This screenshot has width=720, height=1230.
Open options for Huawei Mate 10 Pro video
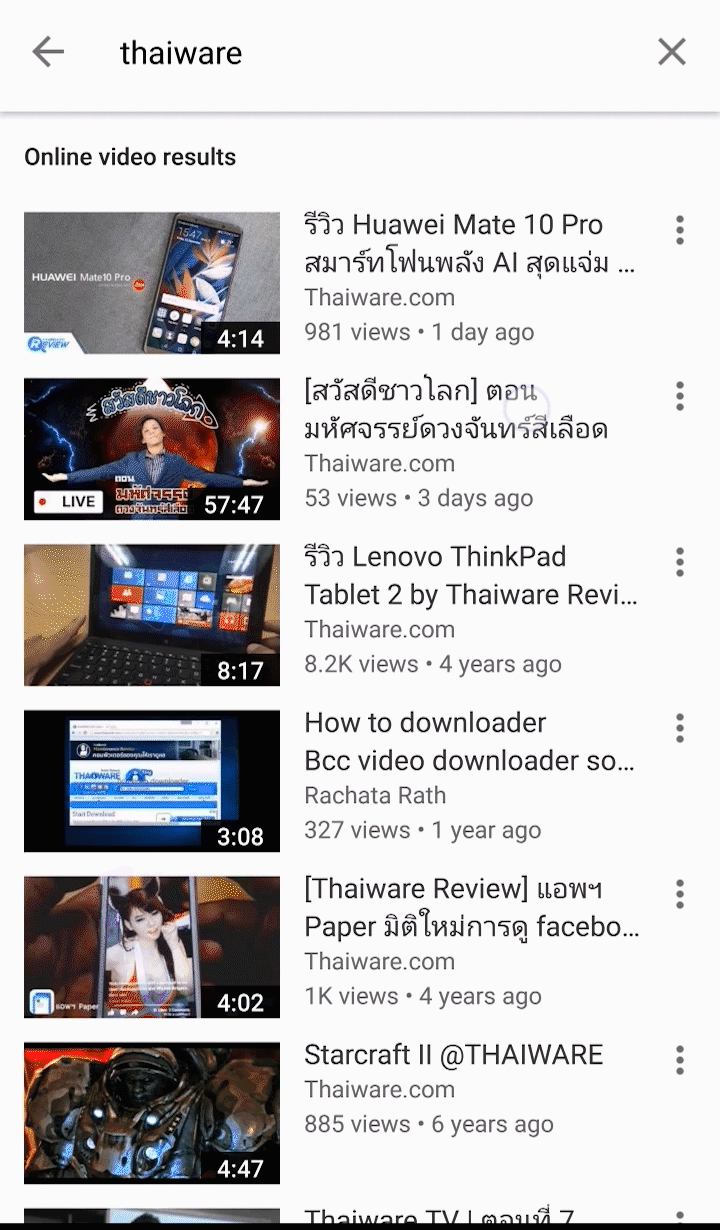[680, 230]
